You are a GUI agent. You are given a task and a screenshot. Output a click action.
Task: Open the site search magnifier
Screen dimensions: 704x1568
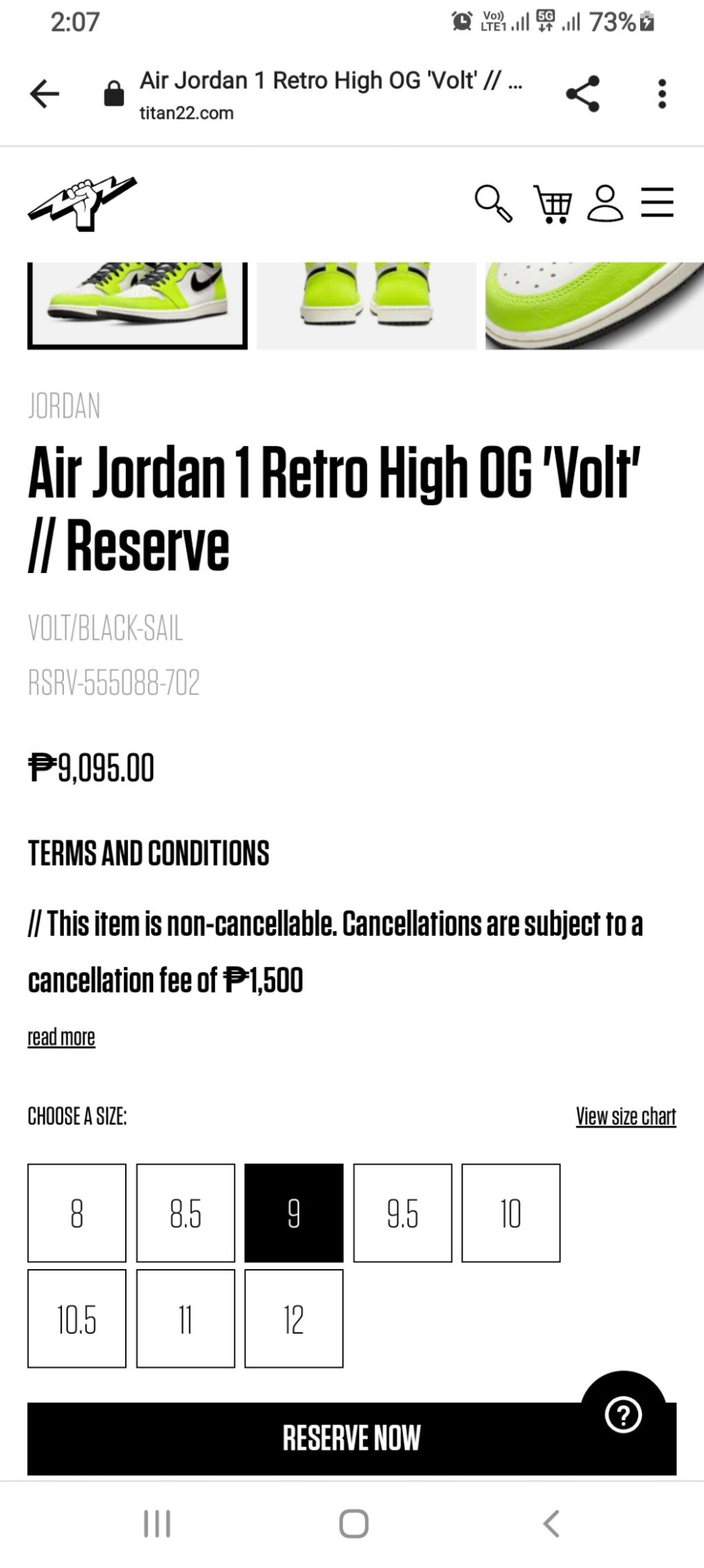[493, 203]
